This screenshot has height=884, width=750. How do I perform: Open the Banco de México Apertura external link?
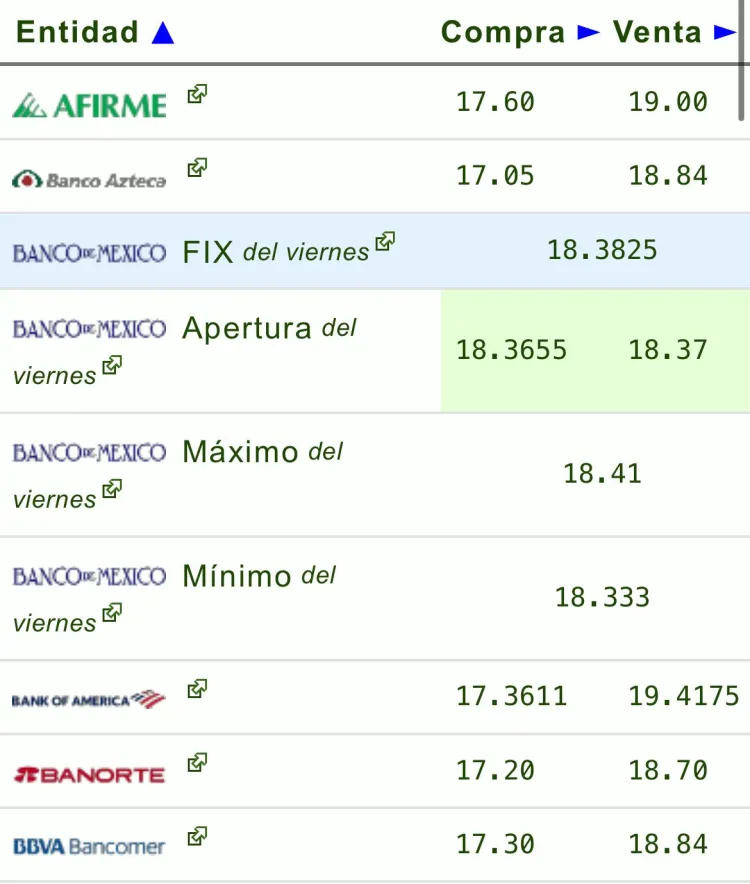pyautogui.click(x=112, y=365)
